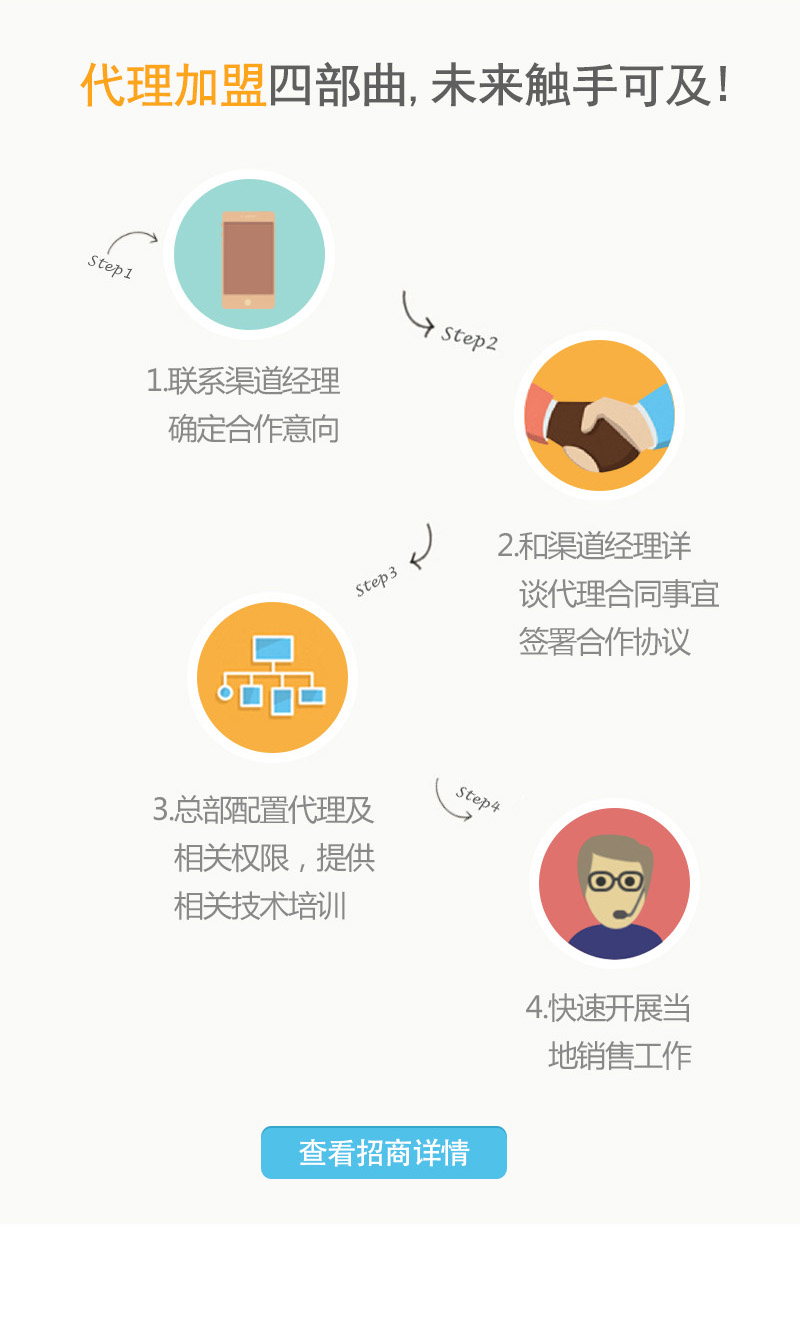Tap the 查看招商详情 button
This screenshot has height=1331, width=800.
point(384,1152)
